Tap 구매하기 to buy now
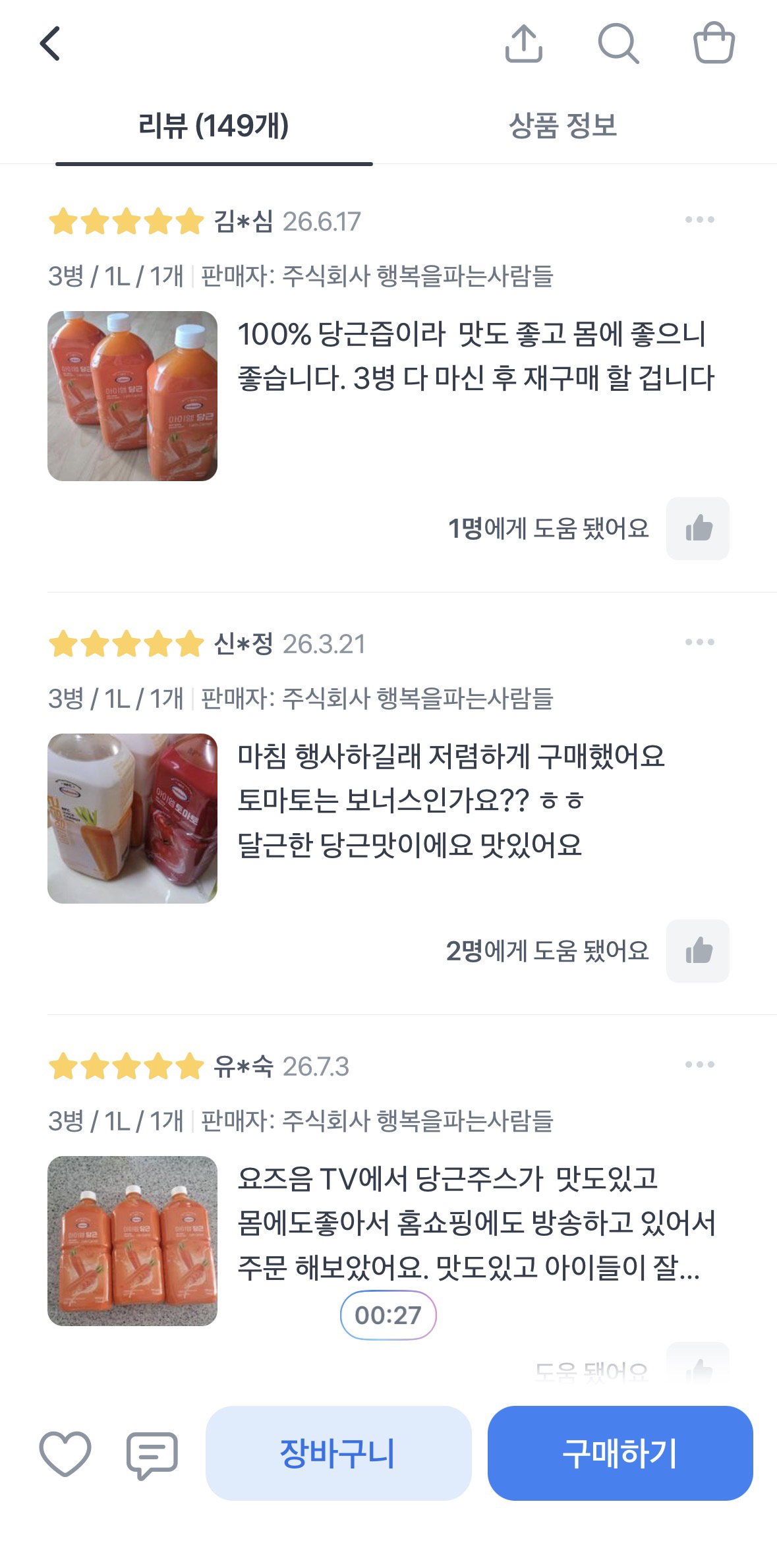The width and height of the screenshot is (777, 1568). [x=620, y=1453]
